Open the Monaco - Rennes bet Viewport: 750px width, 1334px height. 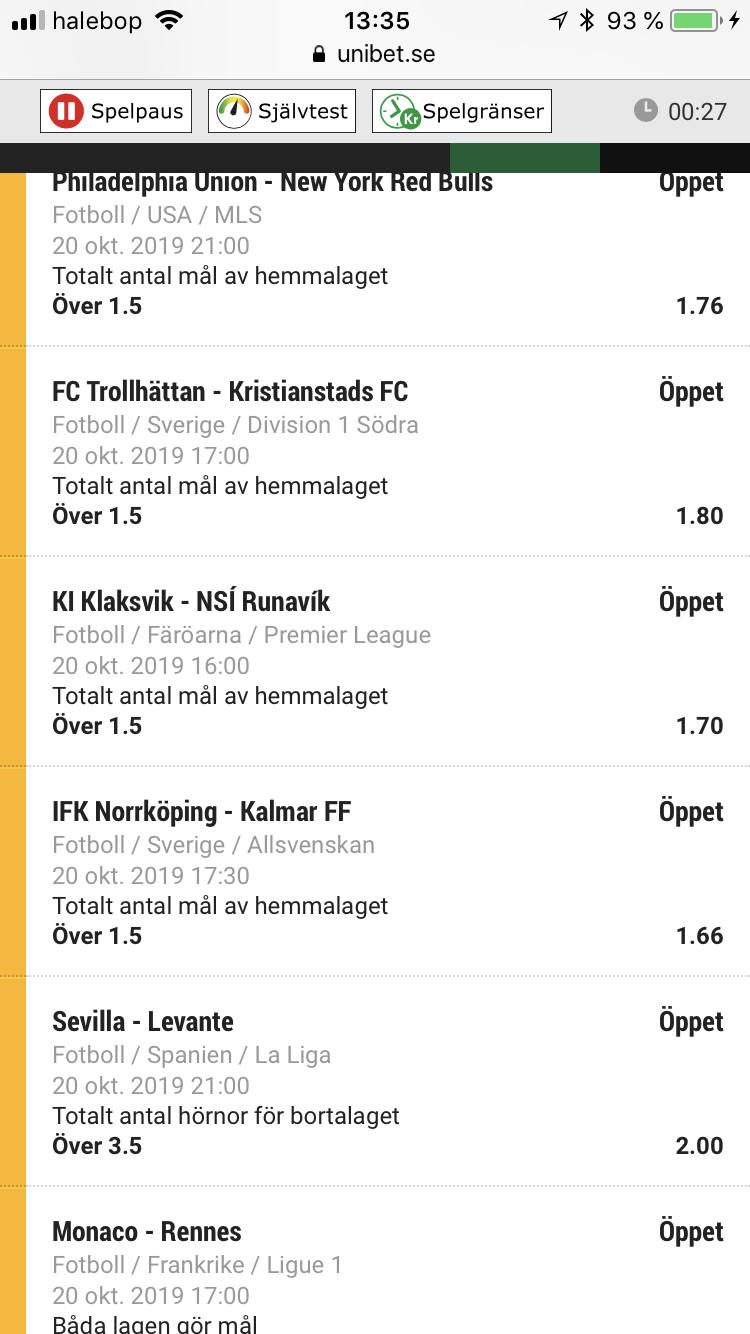(387, 1260)
